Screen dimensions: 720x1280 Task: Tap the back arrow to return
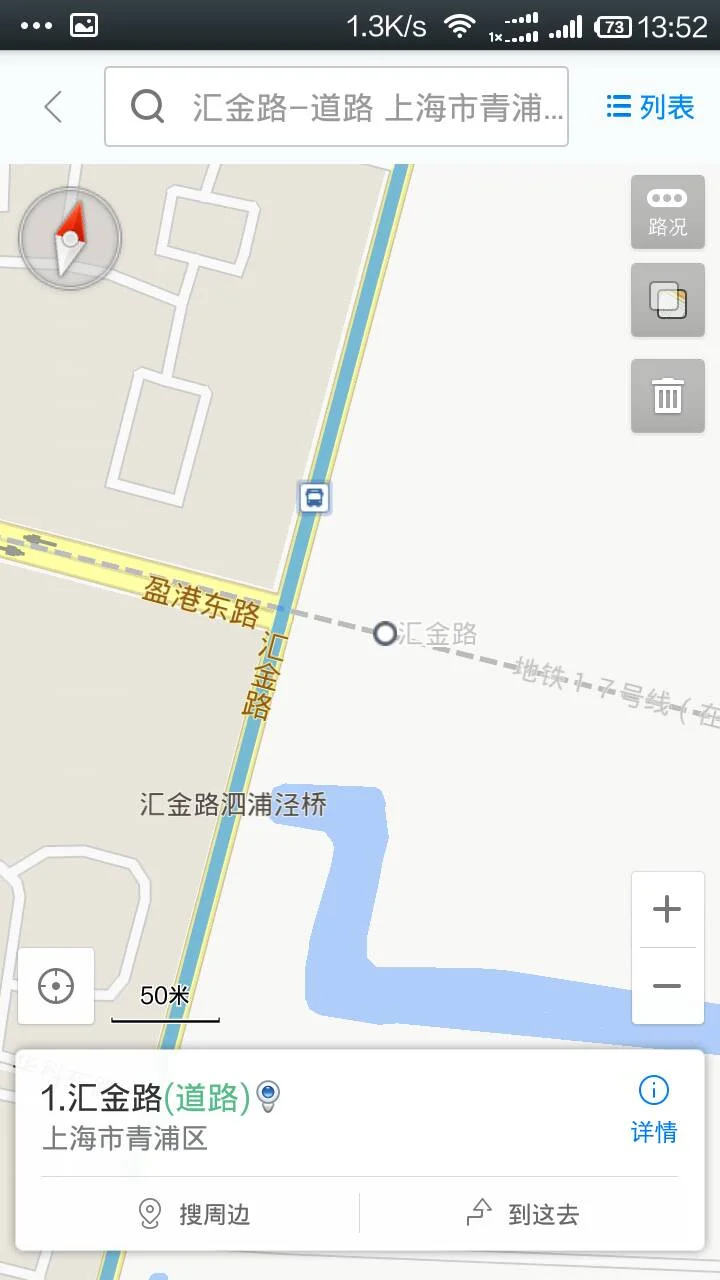pyautogui.click(x=52, y=106)
